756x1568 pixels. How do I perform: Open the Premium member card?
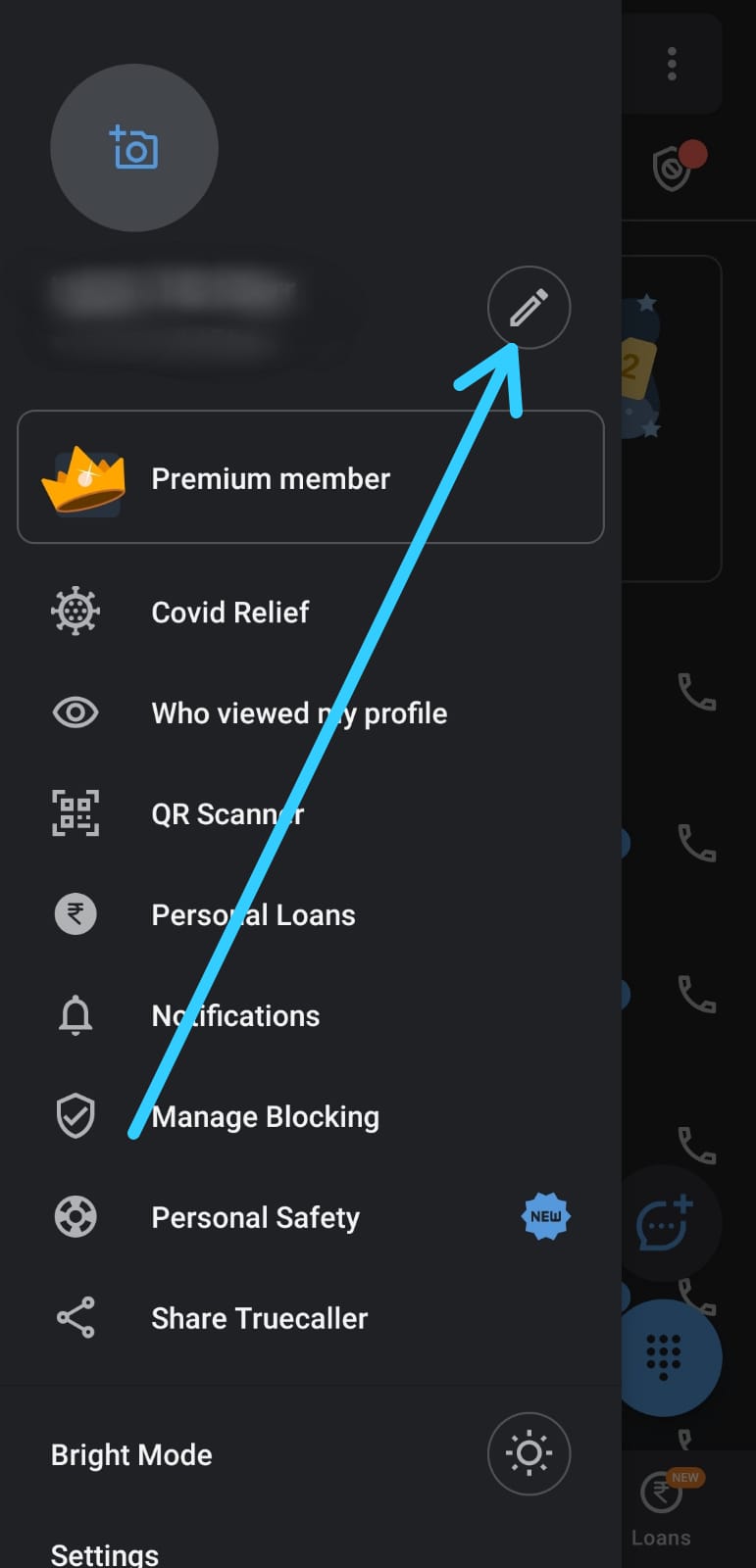click(311, 477)
